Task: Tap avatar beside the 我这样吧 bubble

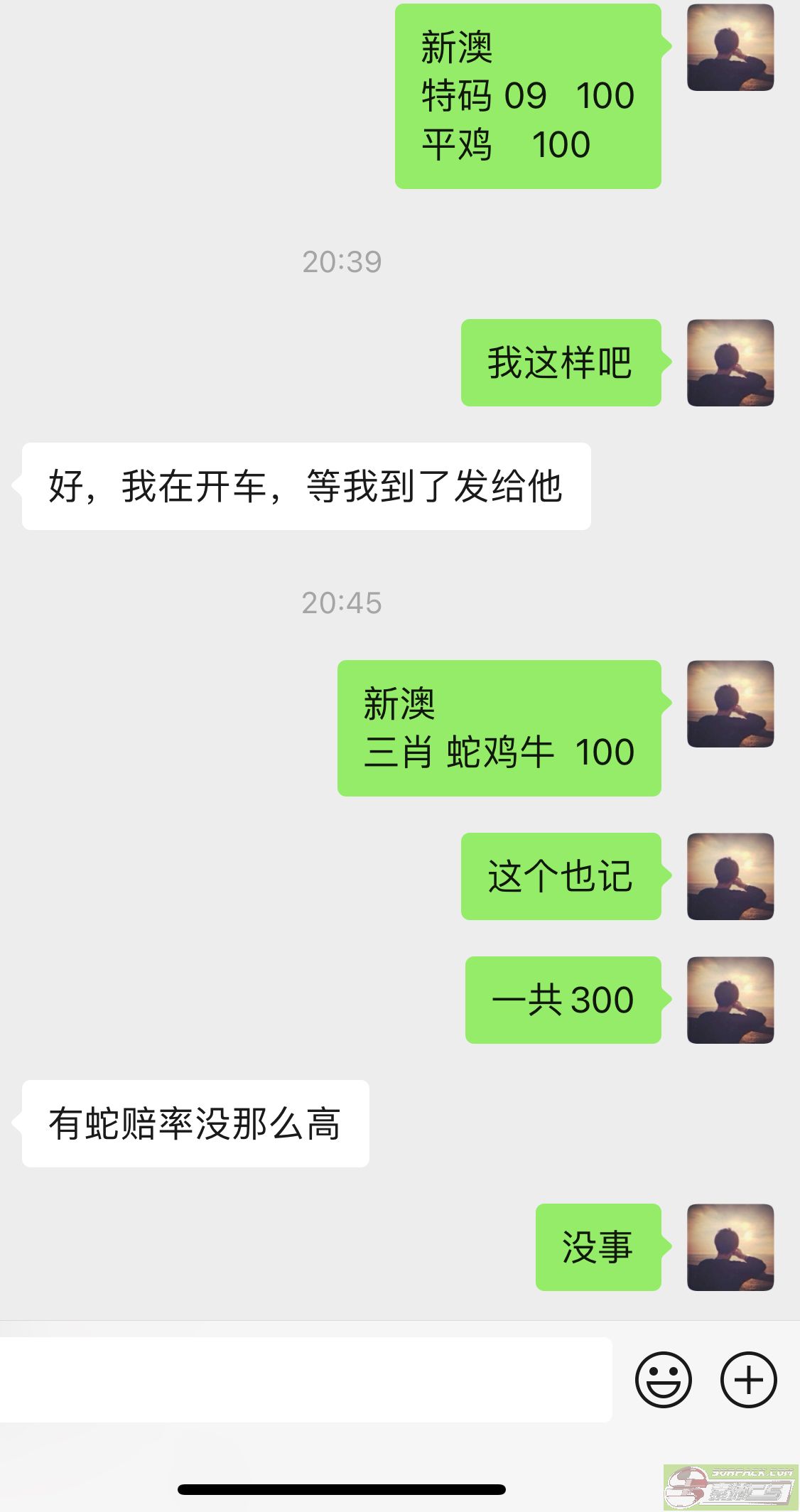Action: [x=730, y=364]
